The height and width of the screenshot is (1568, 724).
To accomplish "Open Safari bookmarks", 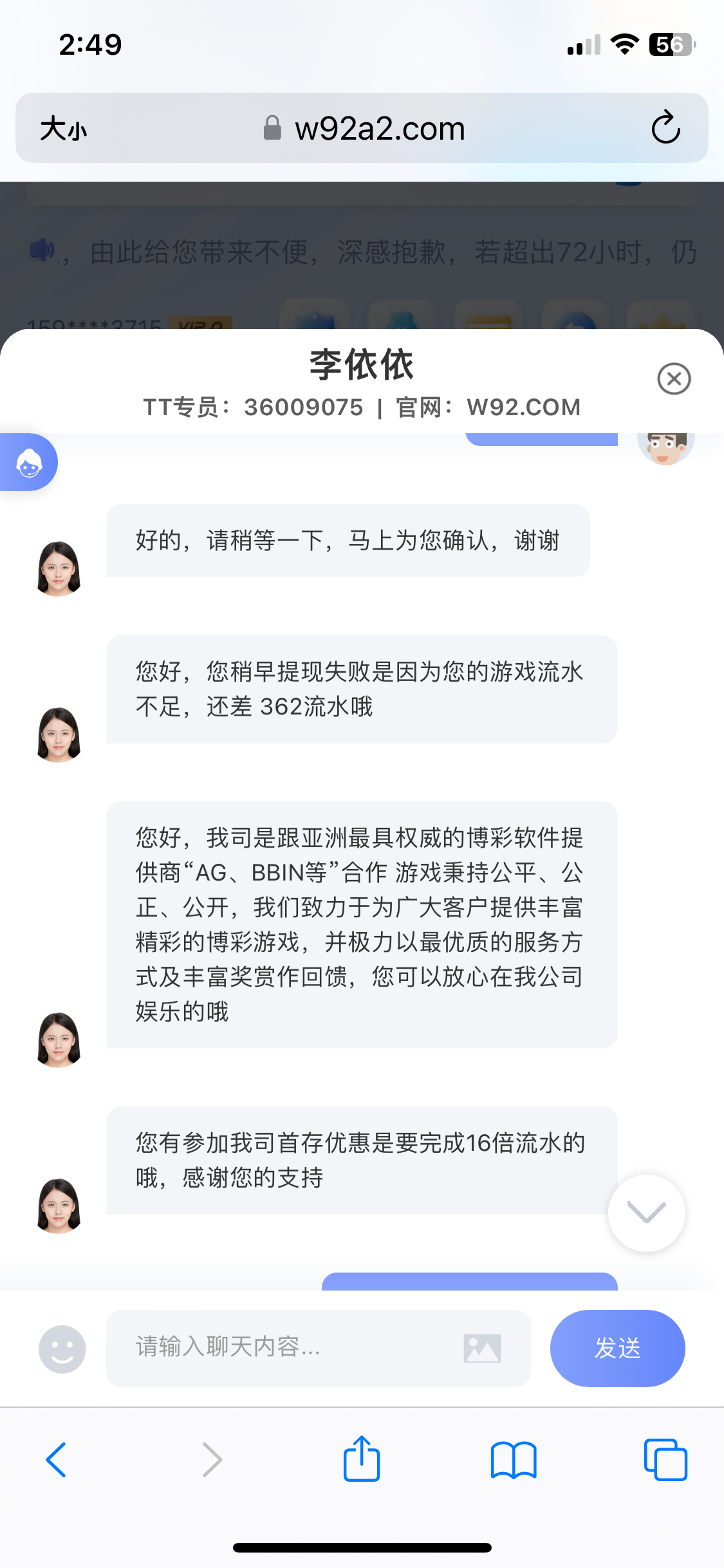I will tap(513, 1459).
